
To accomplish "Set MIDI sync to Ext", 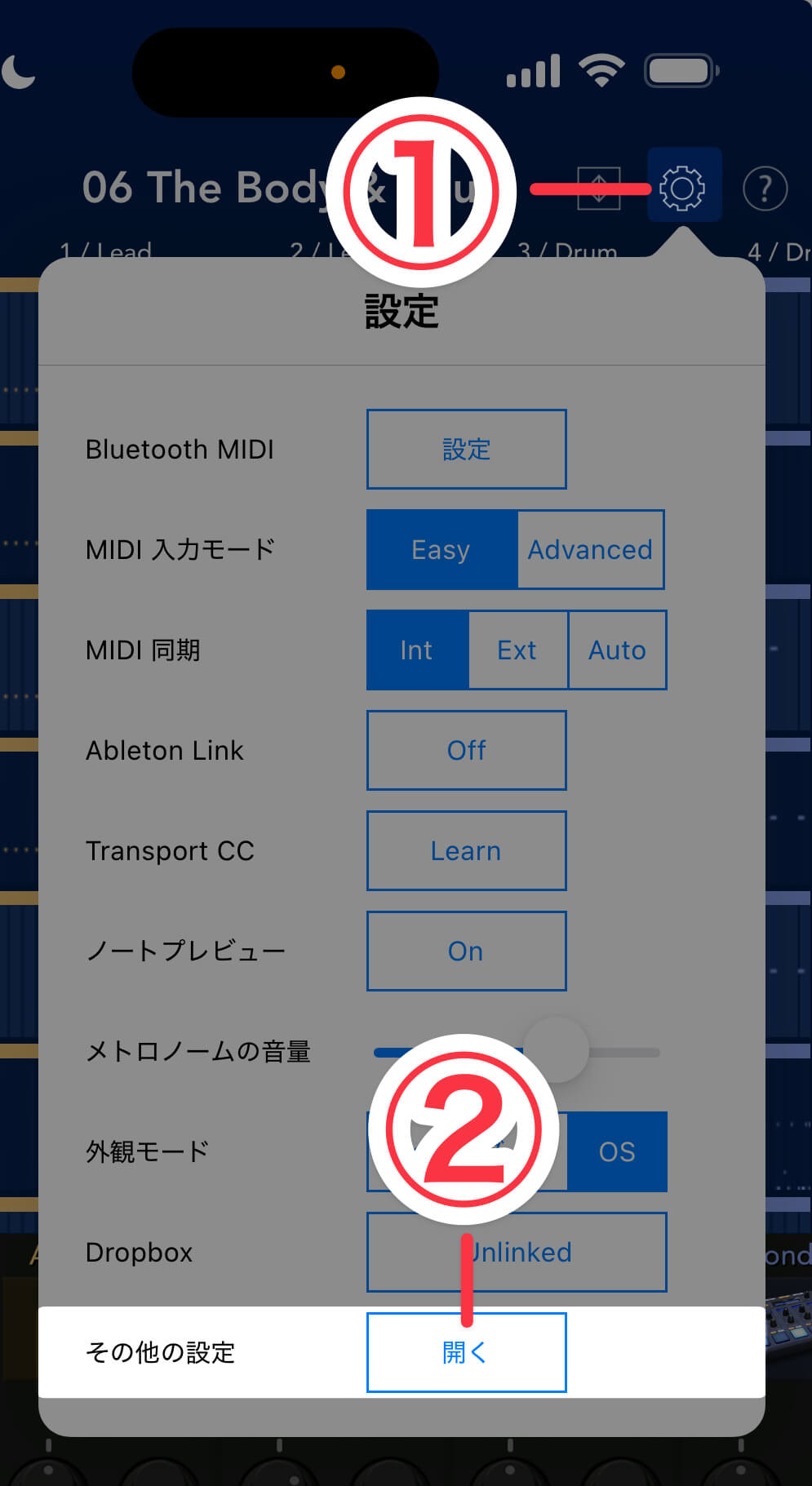I will [x=517, y=650].
